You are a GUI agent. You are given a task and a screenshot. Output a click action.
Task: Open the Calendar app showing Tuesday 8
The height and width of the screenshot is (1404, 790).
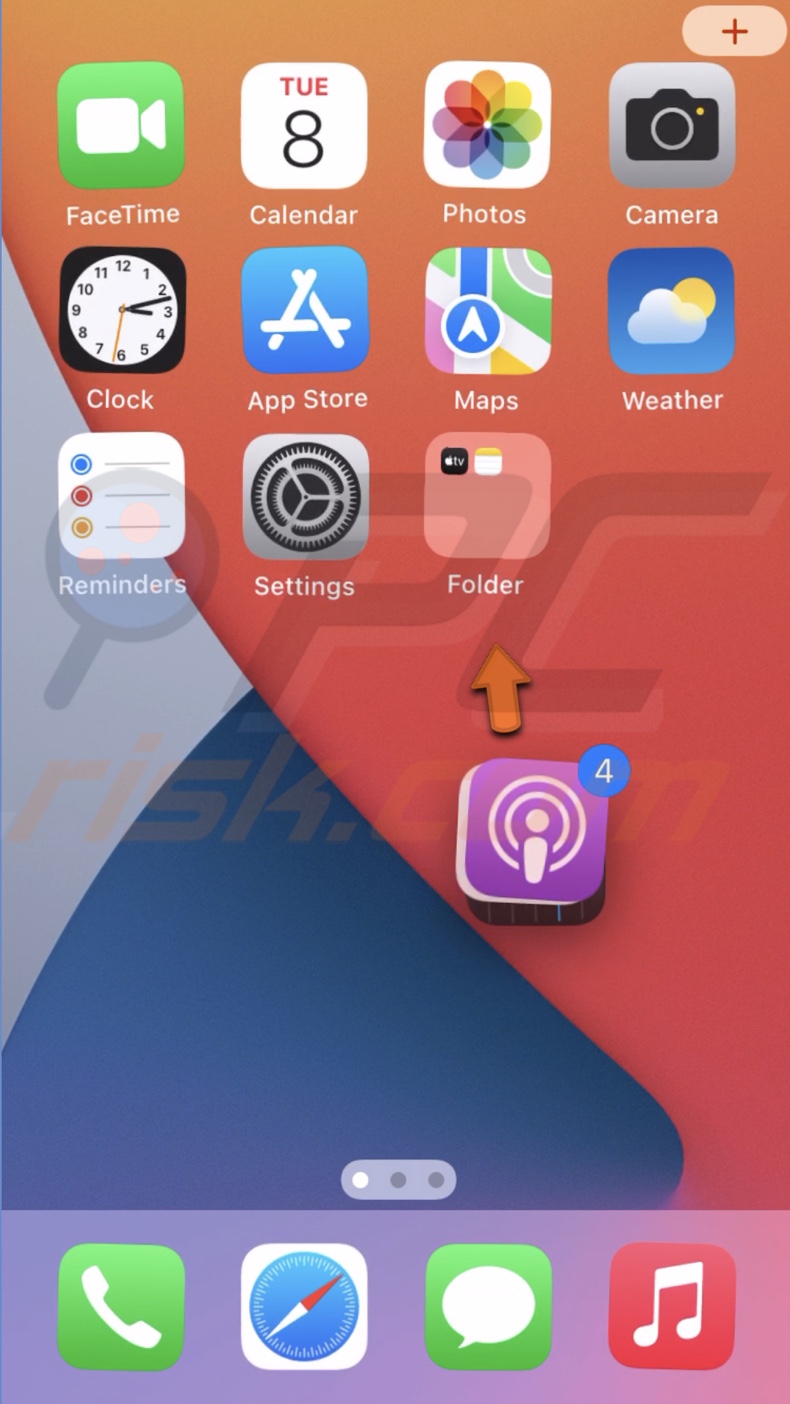click(x=304, y=124)
